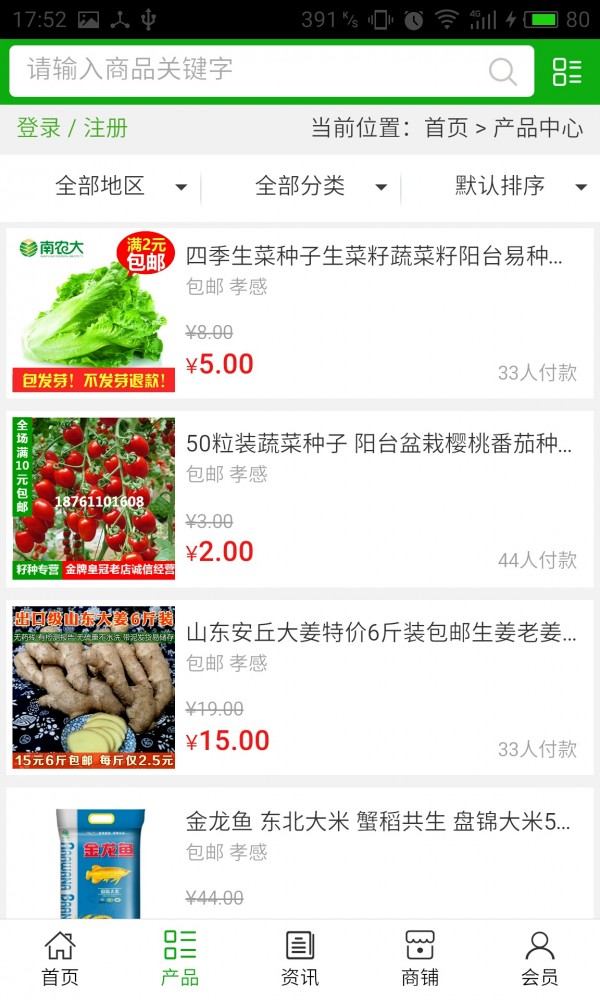Expand the 默认排序 sort dropdown

click(520, 186)
